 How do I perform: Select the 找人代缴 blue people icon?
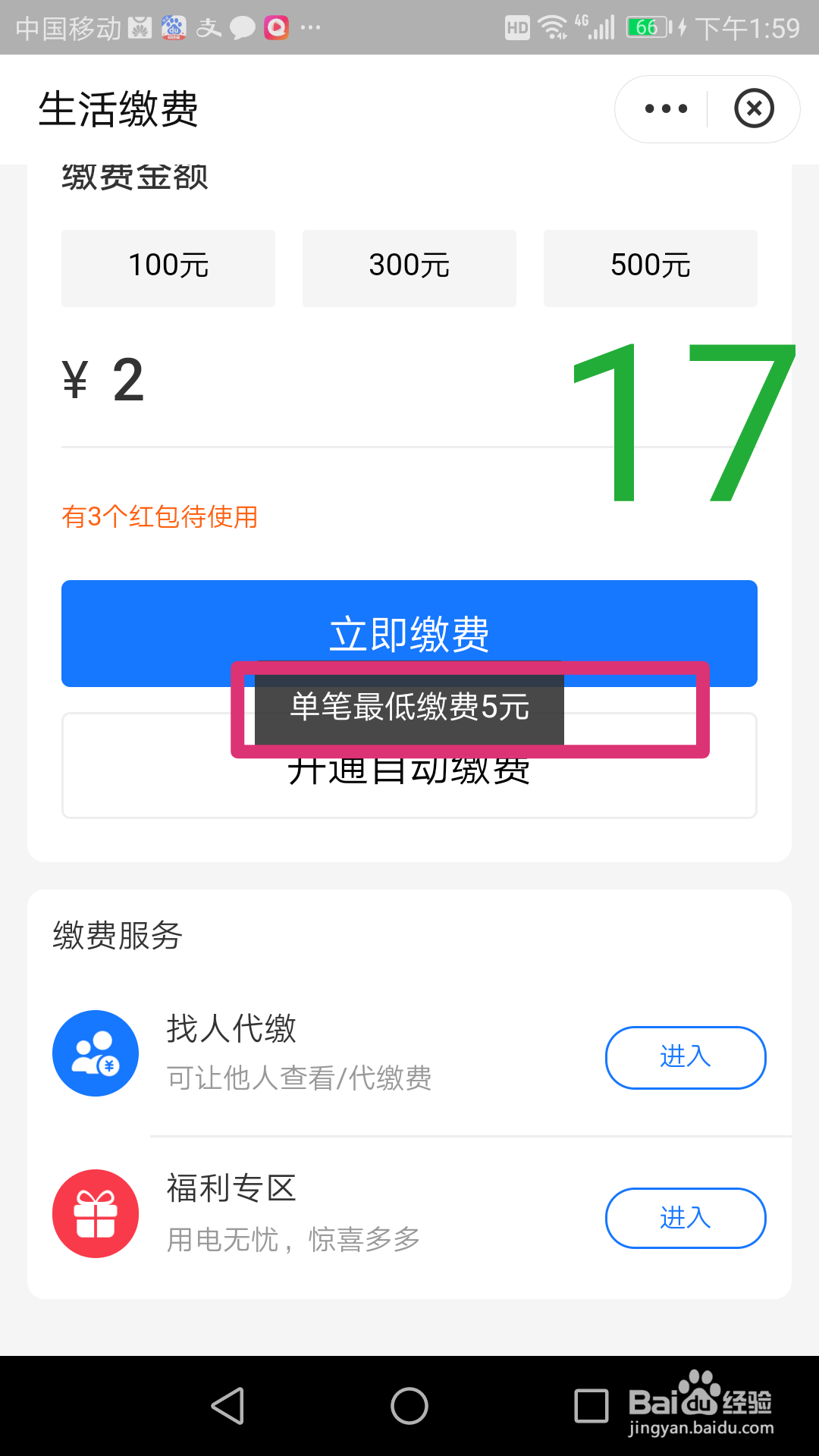pyautogui.click(x=95, y=1053)
